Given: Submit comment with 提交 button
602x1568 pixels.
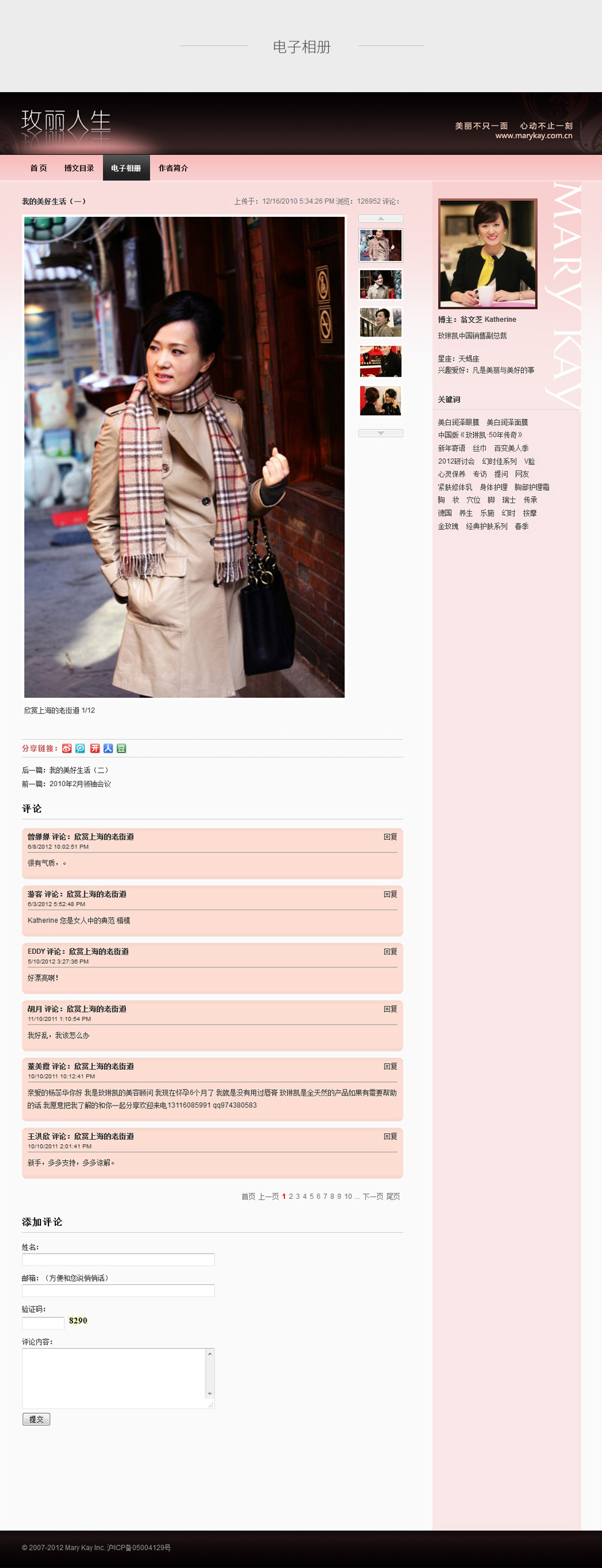Looking at the screenshot, I should coord(36,1419).
